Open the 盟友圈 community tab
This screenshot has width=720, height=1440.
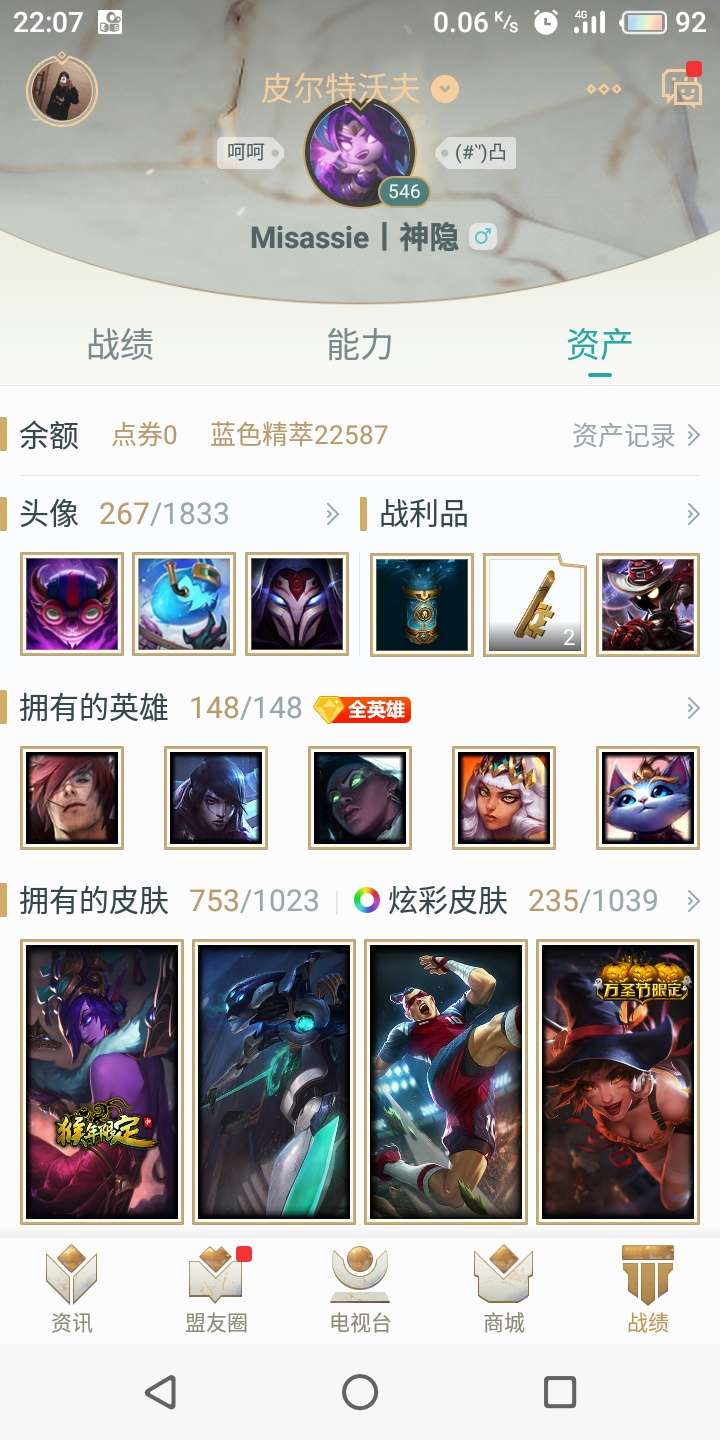point(216,1290)
